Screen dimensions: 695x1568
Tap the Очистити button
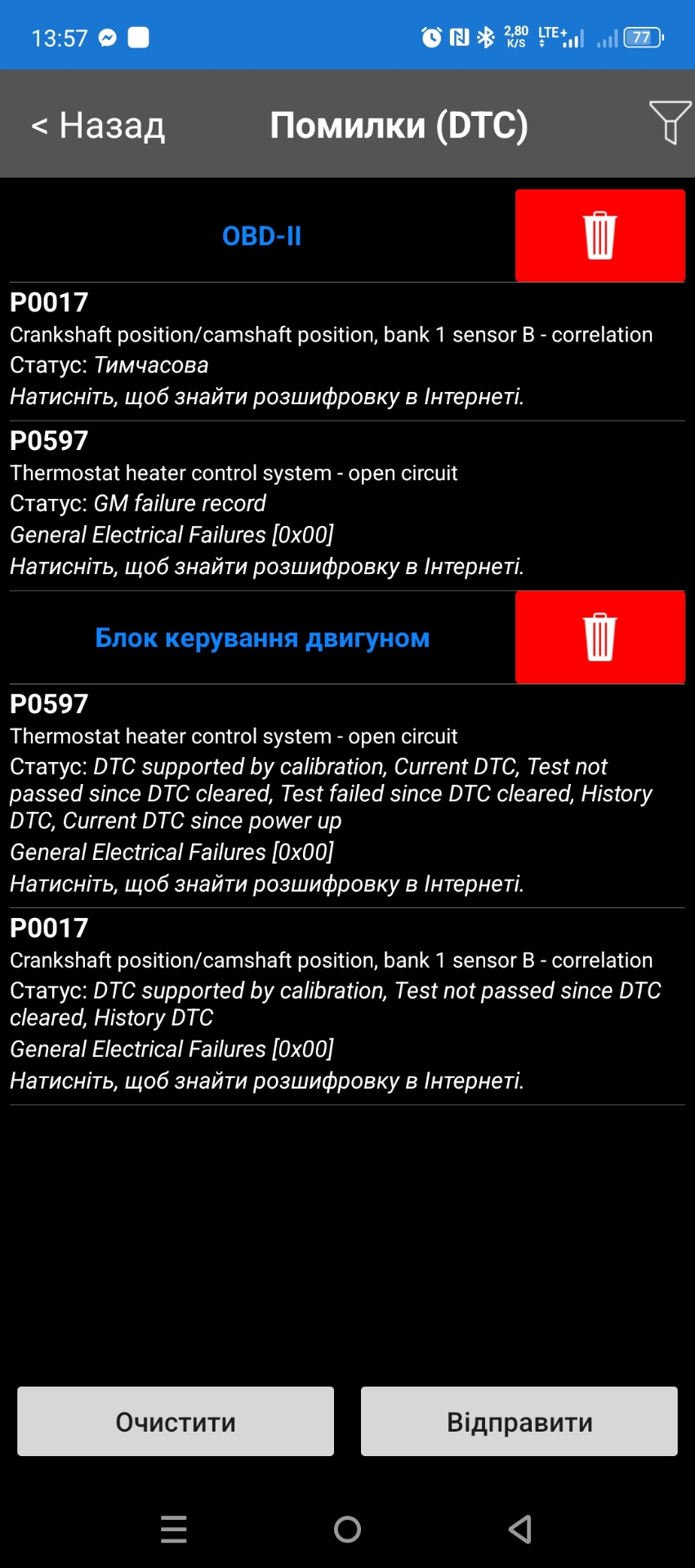click(176, 1422)
